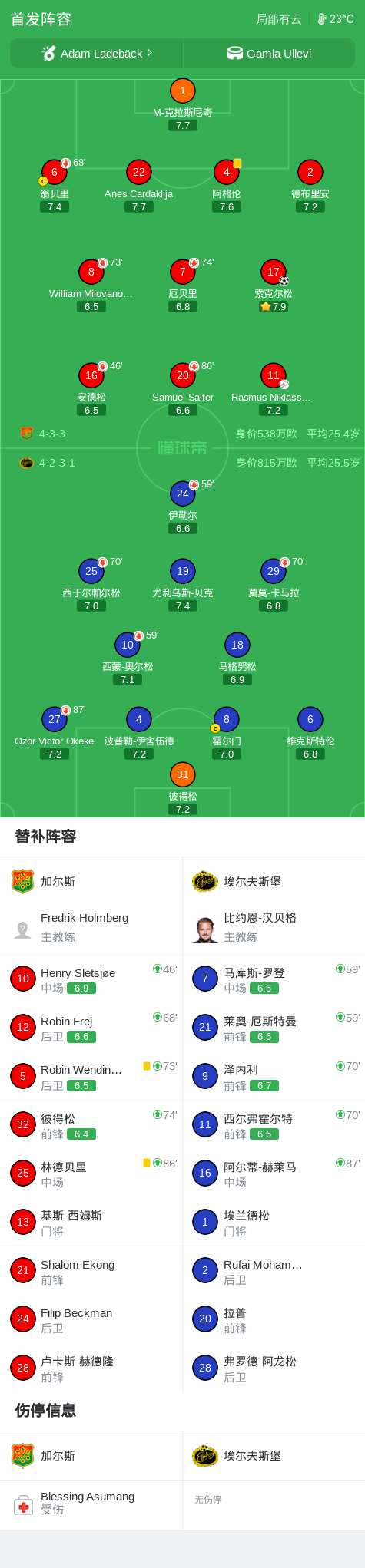Select player Anes Cardaklija in the lineup

tap(138, 186)
